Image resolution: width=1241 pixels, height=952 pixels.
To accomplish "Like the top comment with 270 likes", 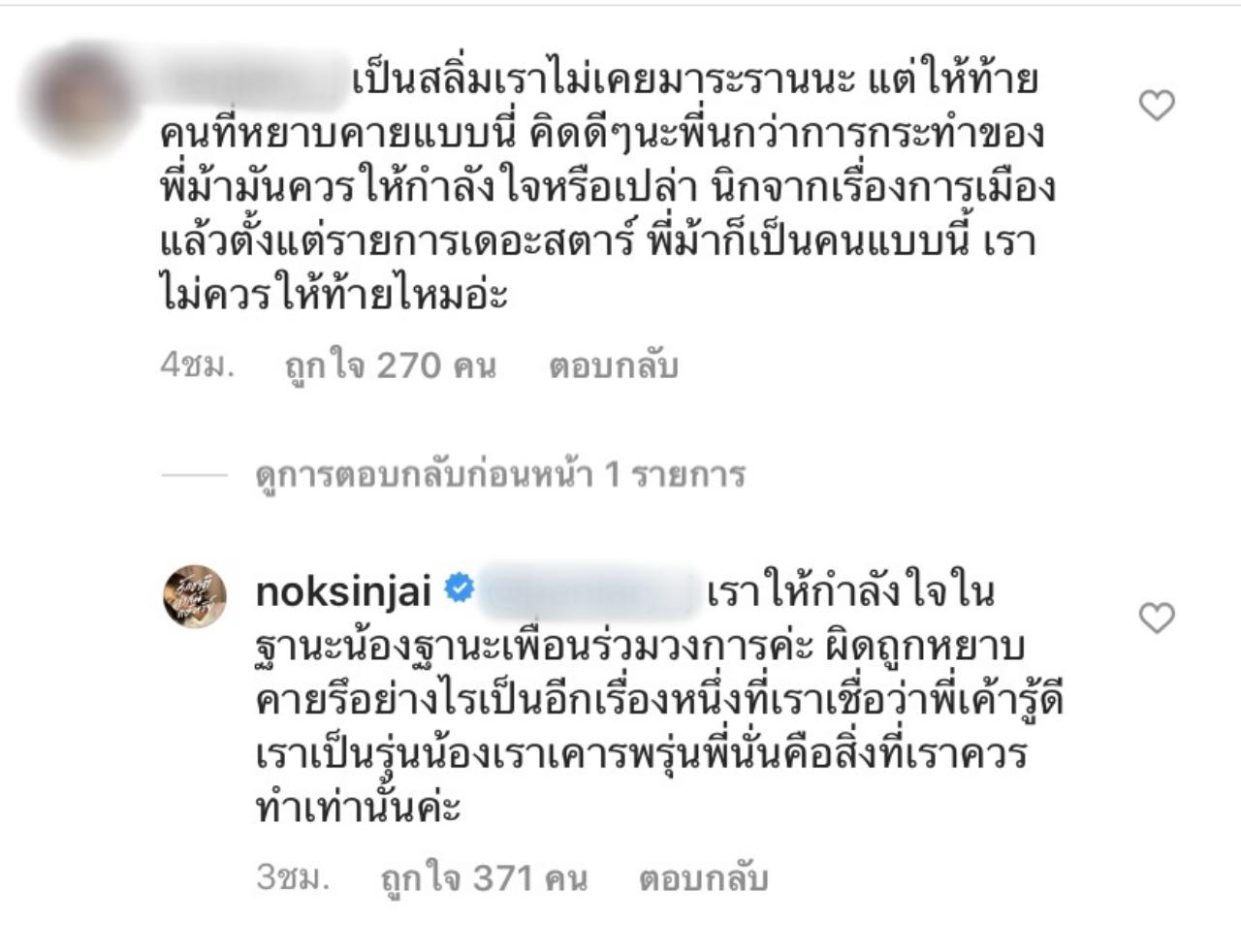I will [1156, 105].
